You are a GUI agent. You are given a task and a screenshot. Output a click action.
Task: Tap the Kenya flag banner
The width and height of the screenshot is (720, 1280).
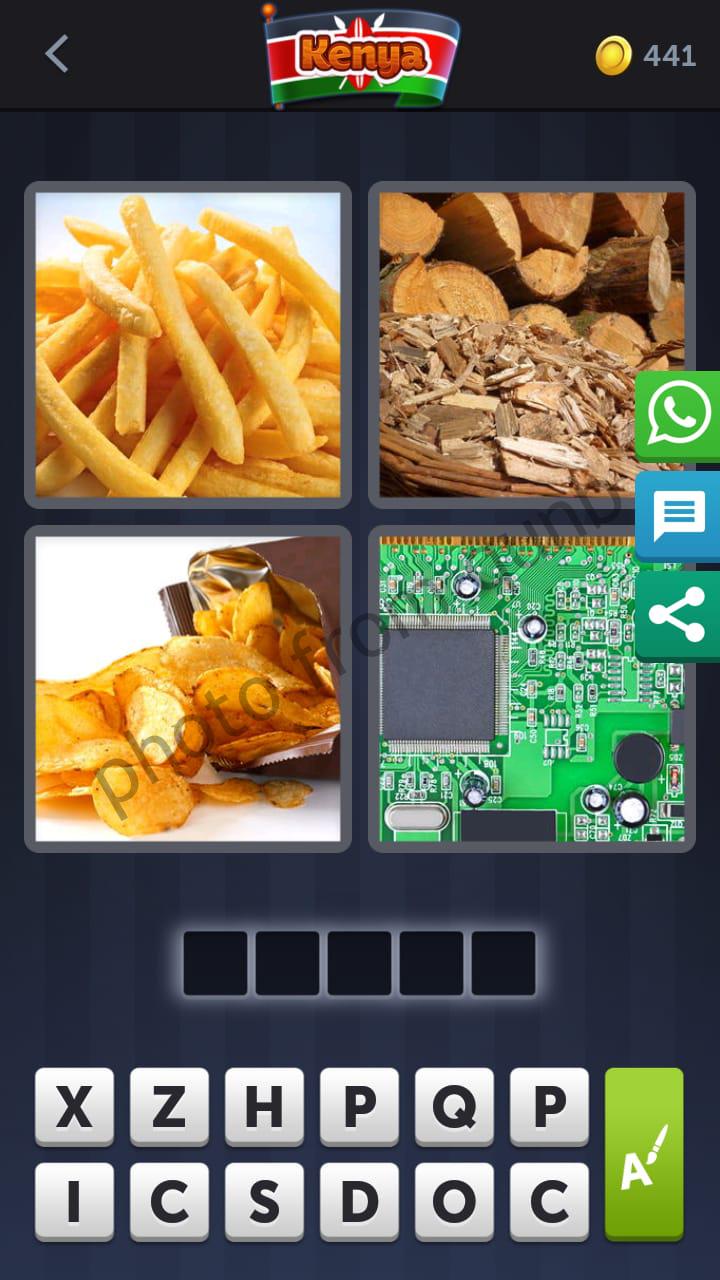click(360, 55)
